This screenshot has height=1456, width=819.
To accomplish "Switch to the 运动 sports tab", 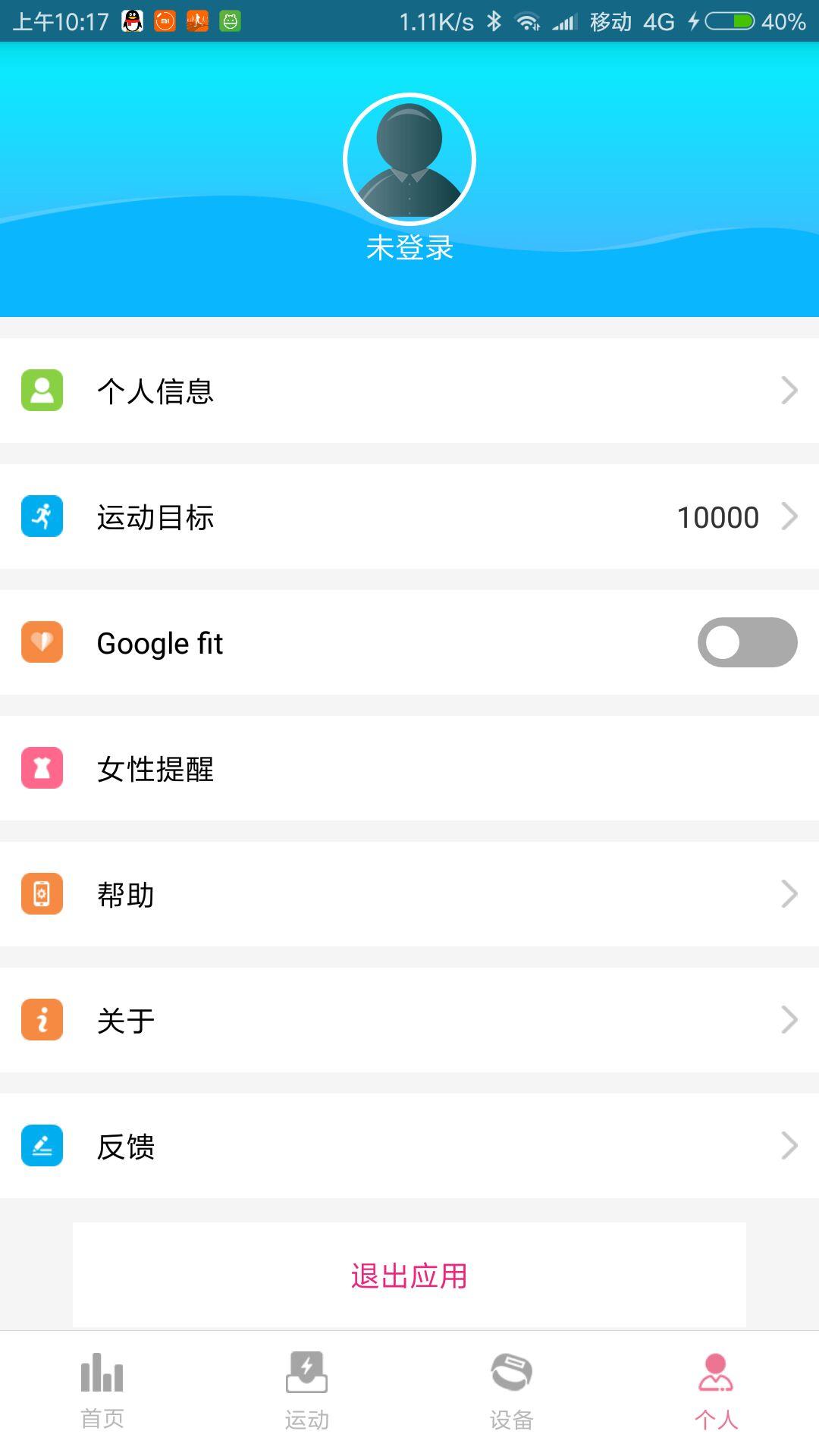I will 307,1392.
